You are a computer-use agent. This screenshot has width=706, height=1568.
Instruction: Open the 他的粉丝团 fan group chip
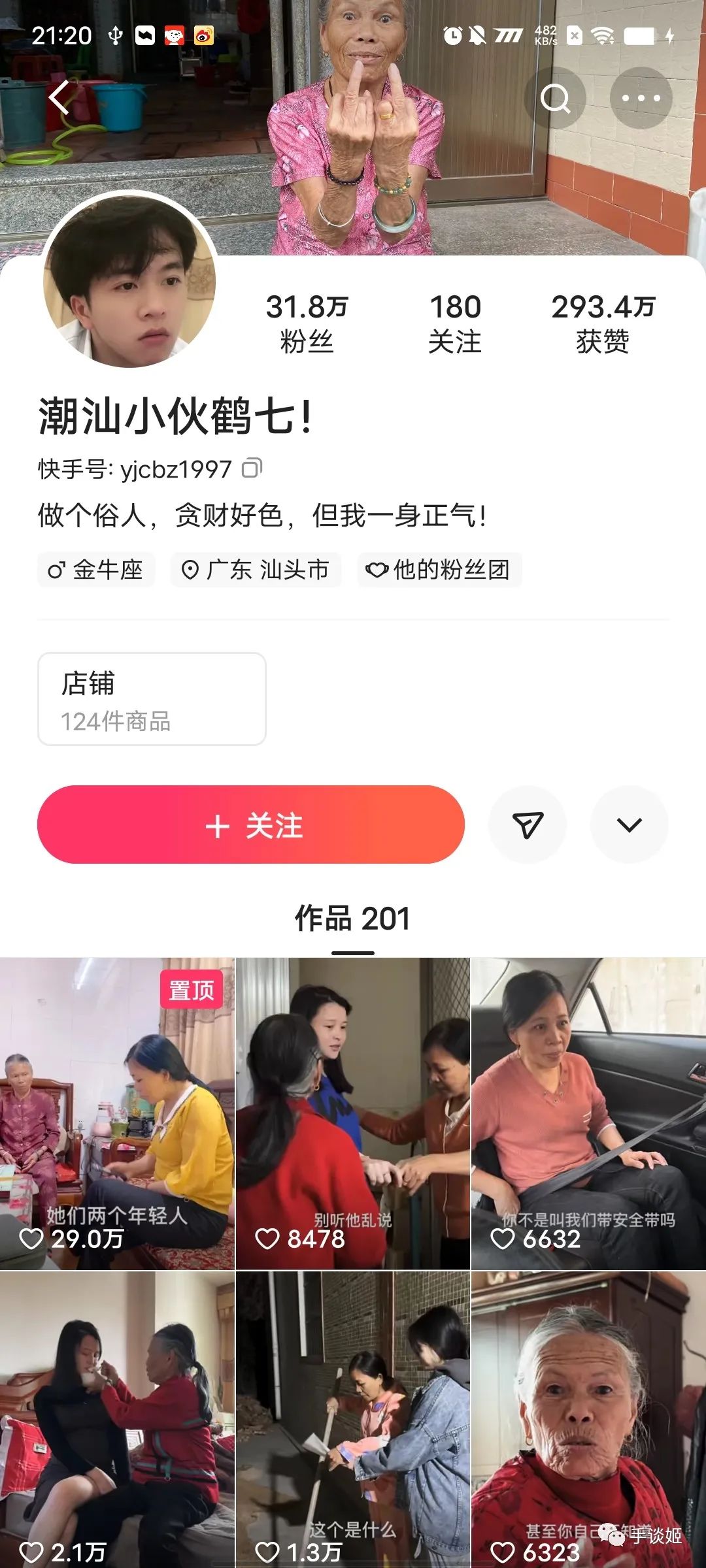point(439,570)
